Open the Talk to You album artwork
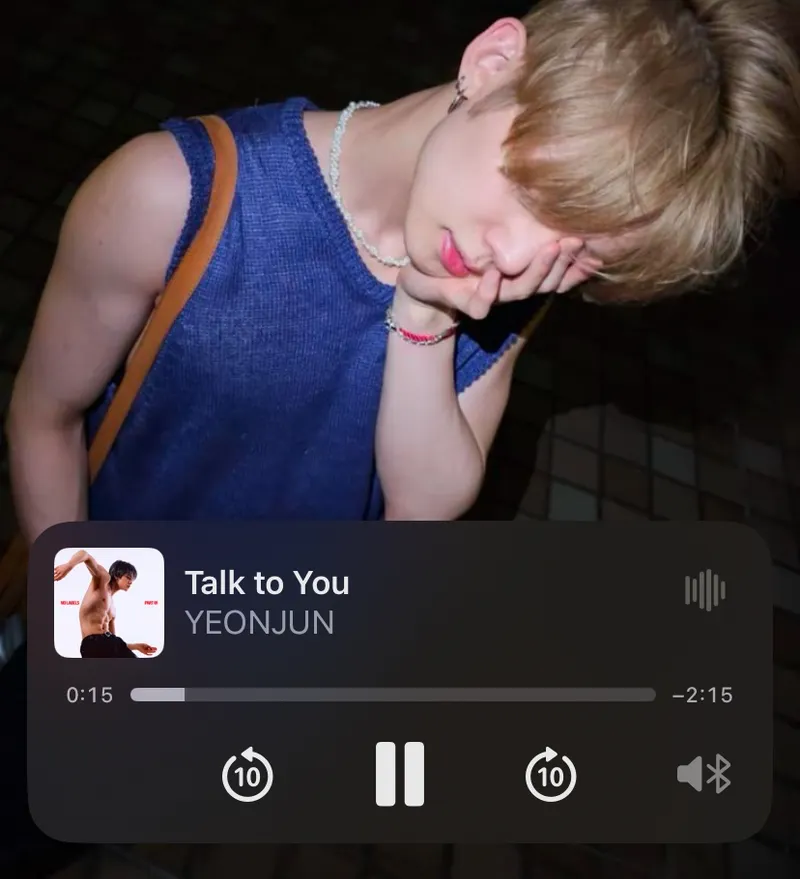The width and height of the screenshot is (800, 879). [109, 602]
